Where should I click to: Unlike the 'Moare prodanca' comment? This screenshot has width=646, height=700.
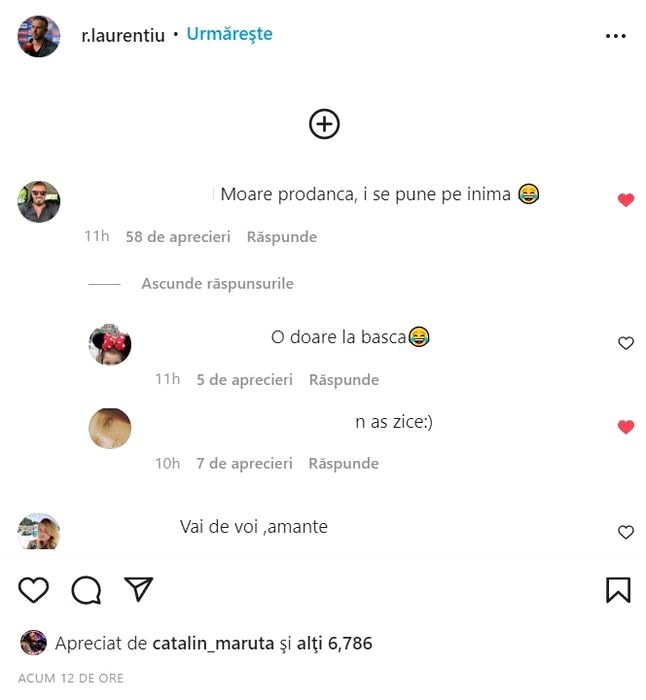point(626,200)
